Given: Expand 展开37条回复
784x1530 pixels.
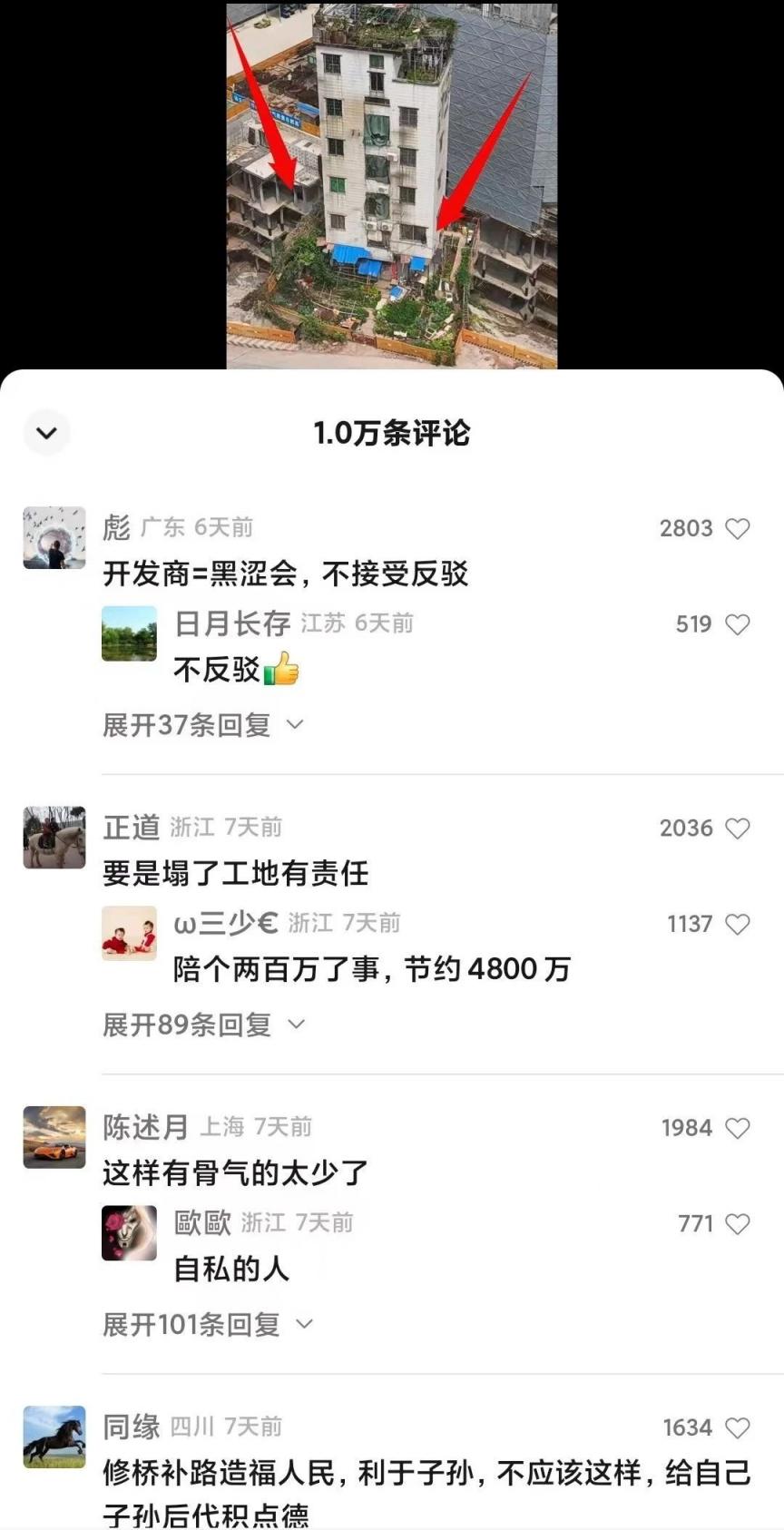Looking at the screenshot, I should (203, 725).
